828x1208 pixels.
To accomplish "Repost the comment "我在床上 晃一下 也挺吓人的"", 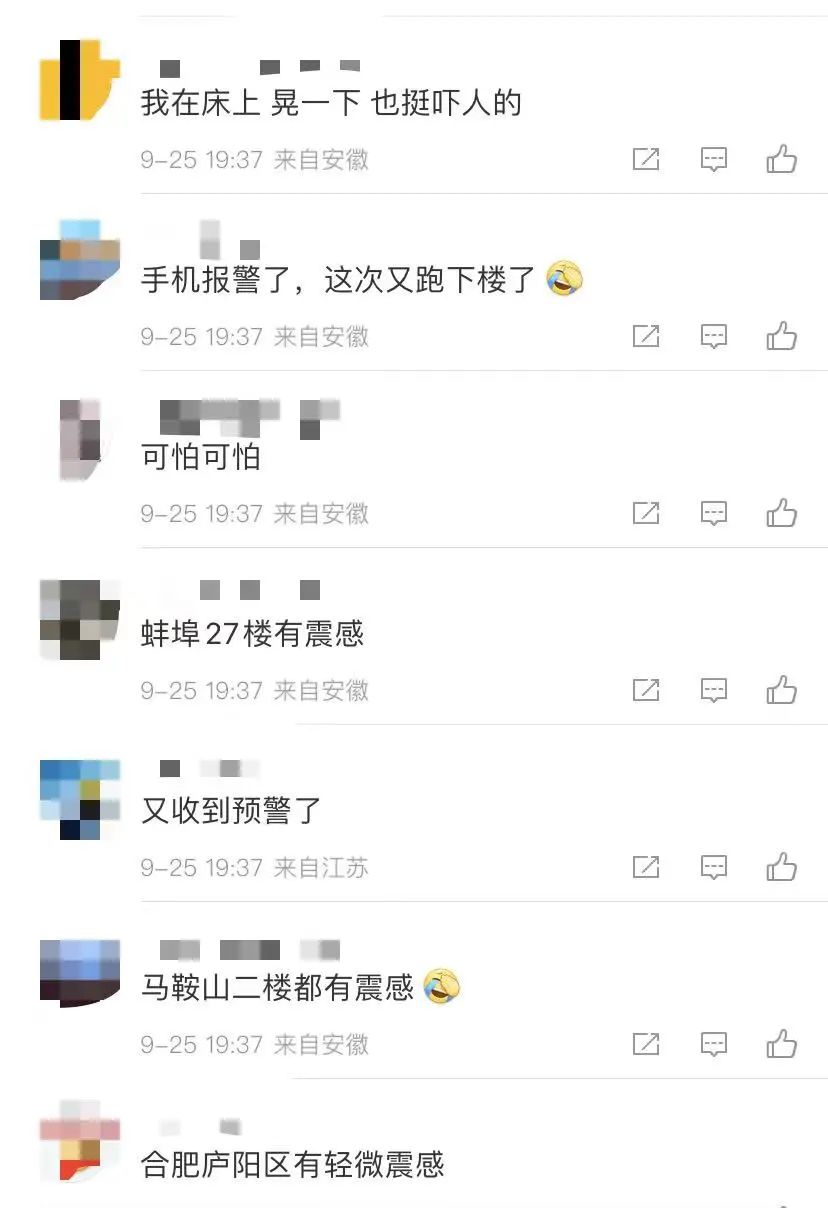I will coord(646,159).
